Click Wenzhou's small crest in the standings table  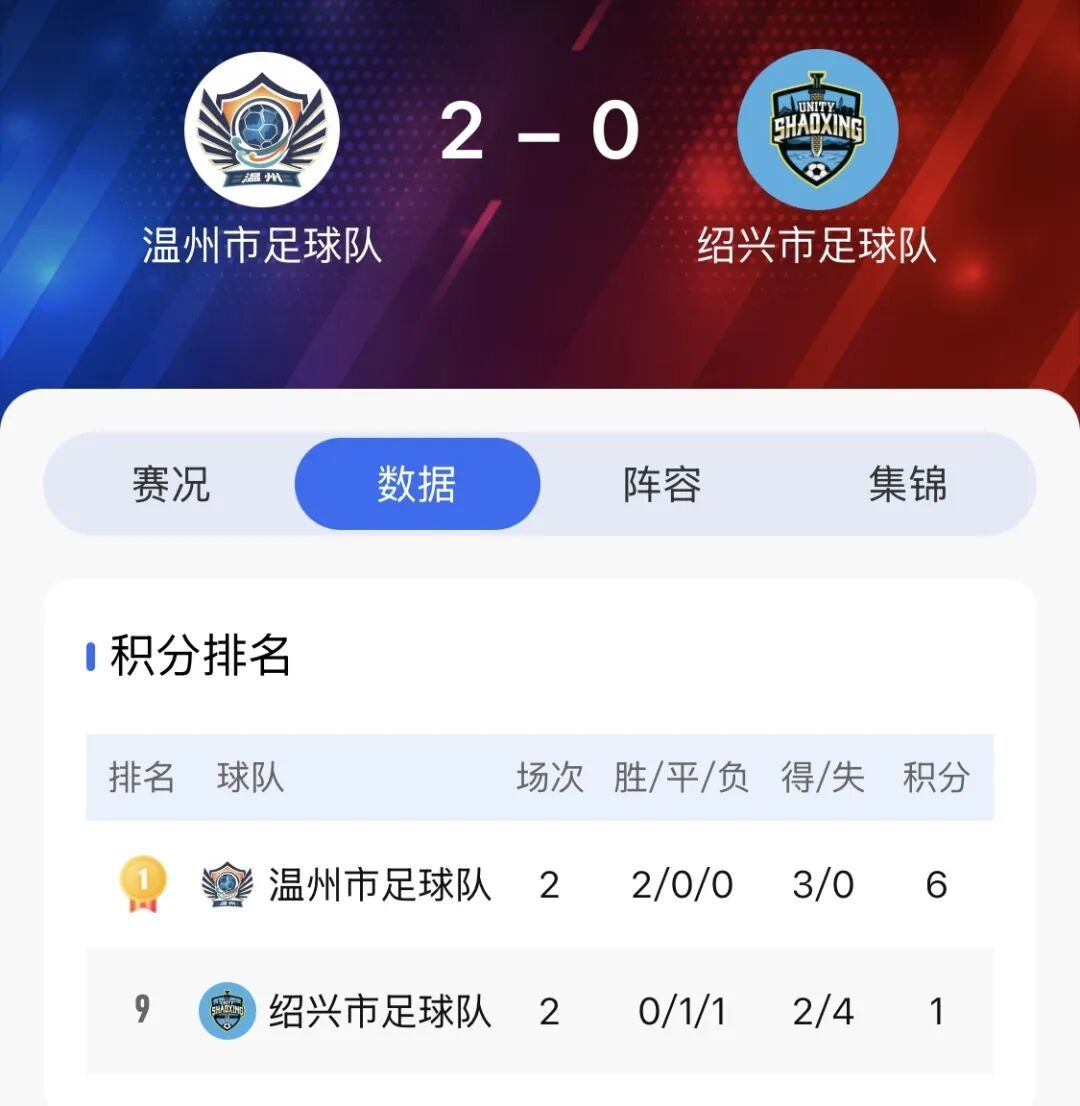click(228, 884)
